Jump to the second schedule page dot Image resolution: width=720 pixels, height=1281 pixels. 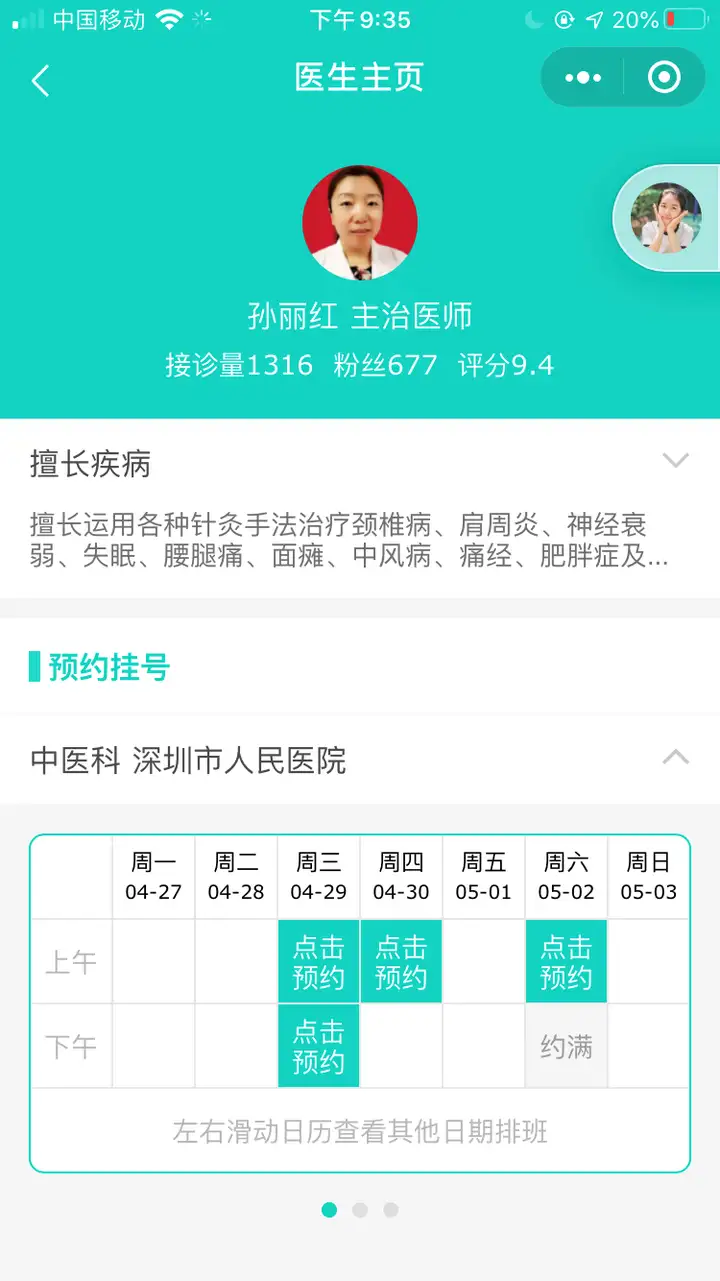click(x=360, y=1210)
